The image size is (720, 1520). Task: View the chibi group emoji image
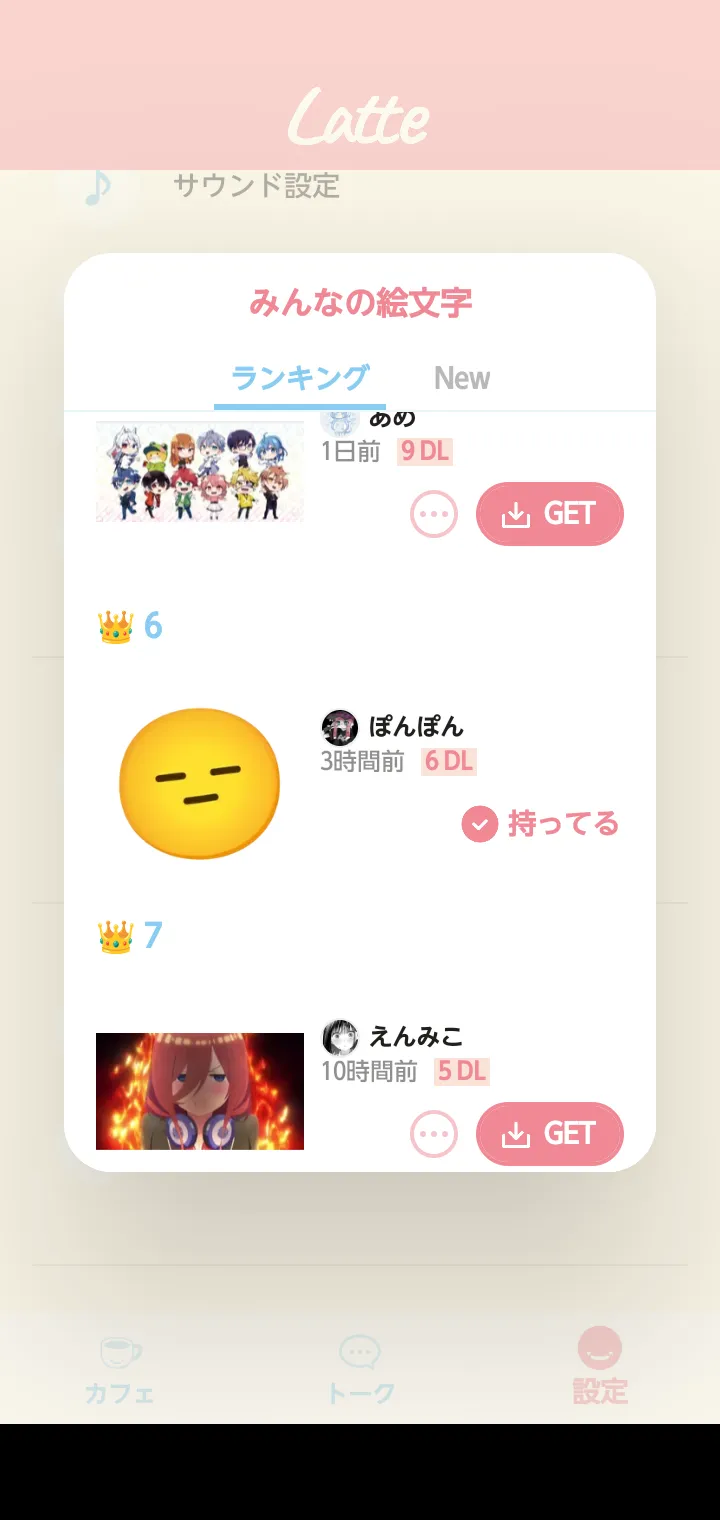[200, 471]
